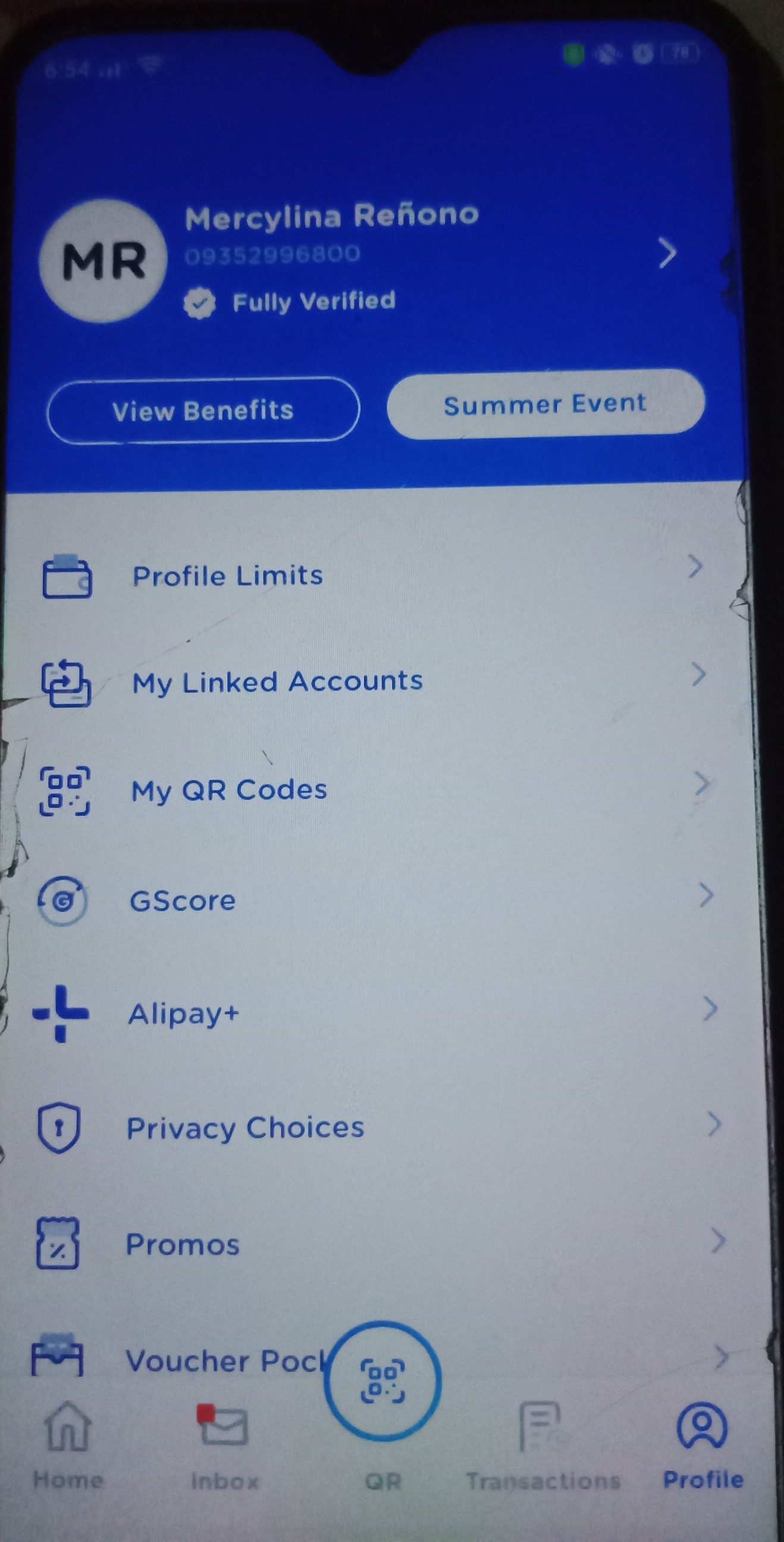The image size is (784, 1542).
Task: Open Voucher Pocket
Action: [x=221, y=1360]
